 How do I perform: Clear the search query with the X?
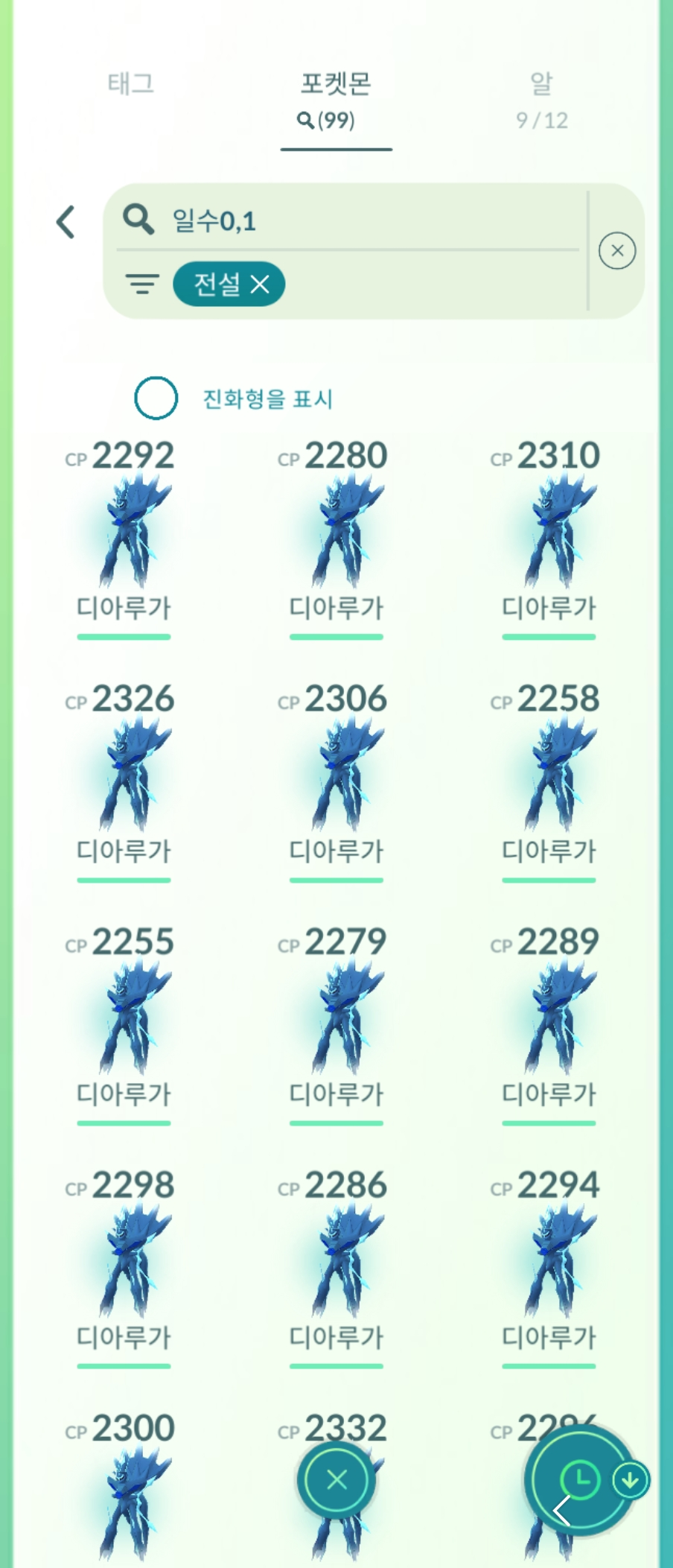point(617,250)
